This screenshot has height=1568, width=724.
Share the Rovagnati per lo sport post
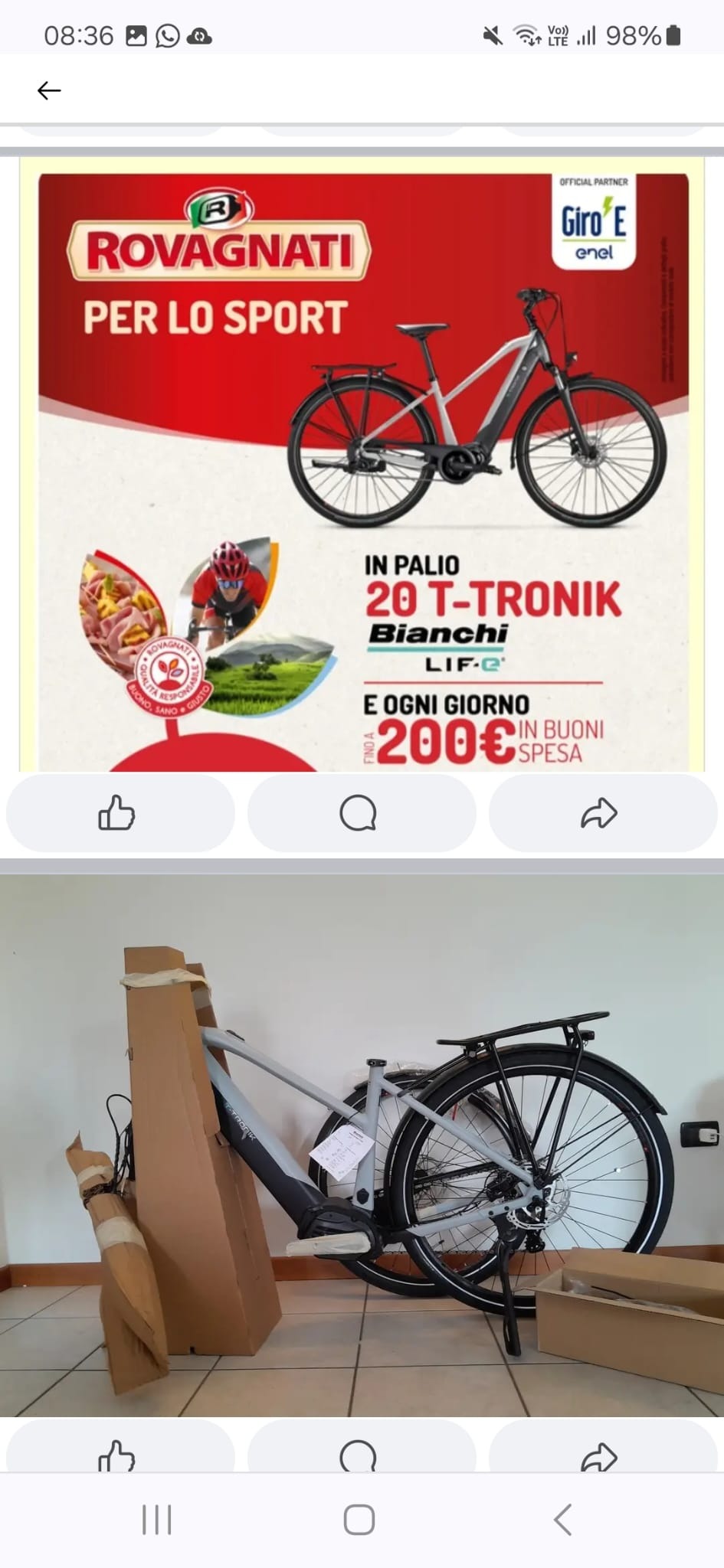coord(598,812)
